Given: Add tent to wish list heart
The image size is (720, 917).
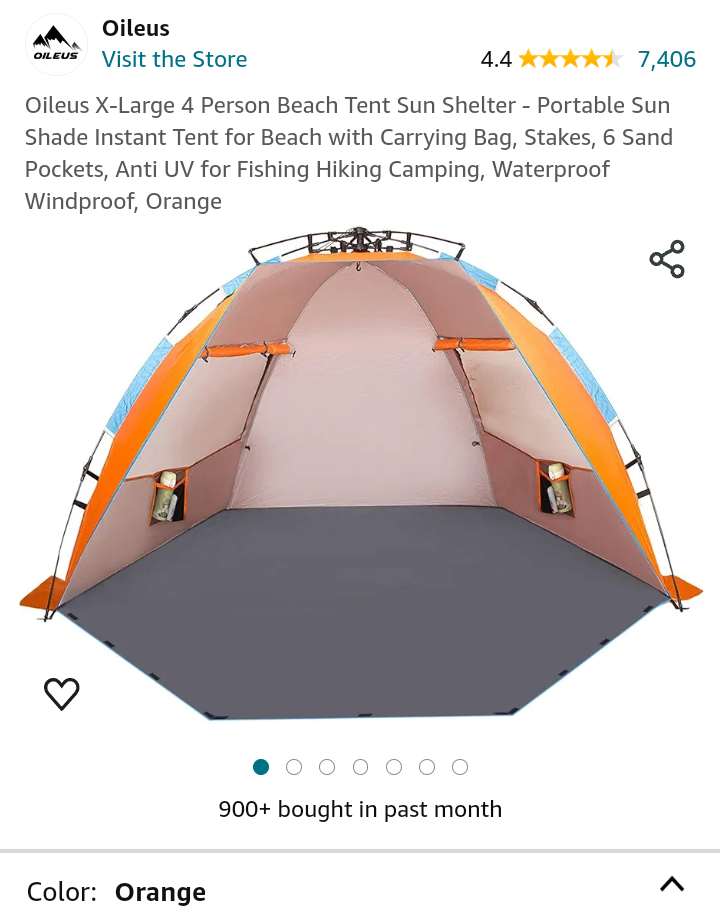Looking at the screenshot, I should (62, 693).
